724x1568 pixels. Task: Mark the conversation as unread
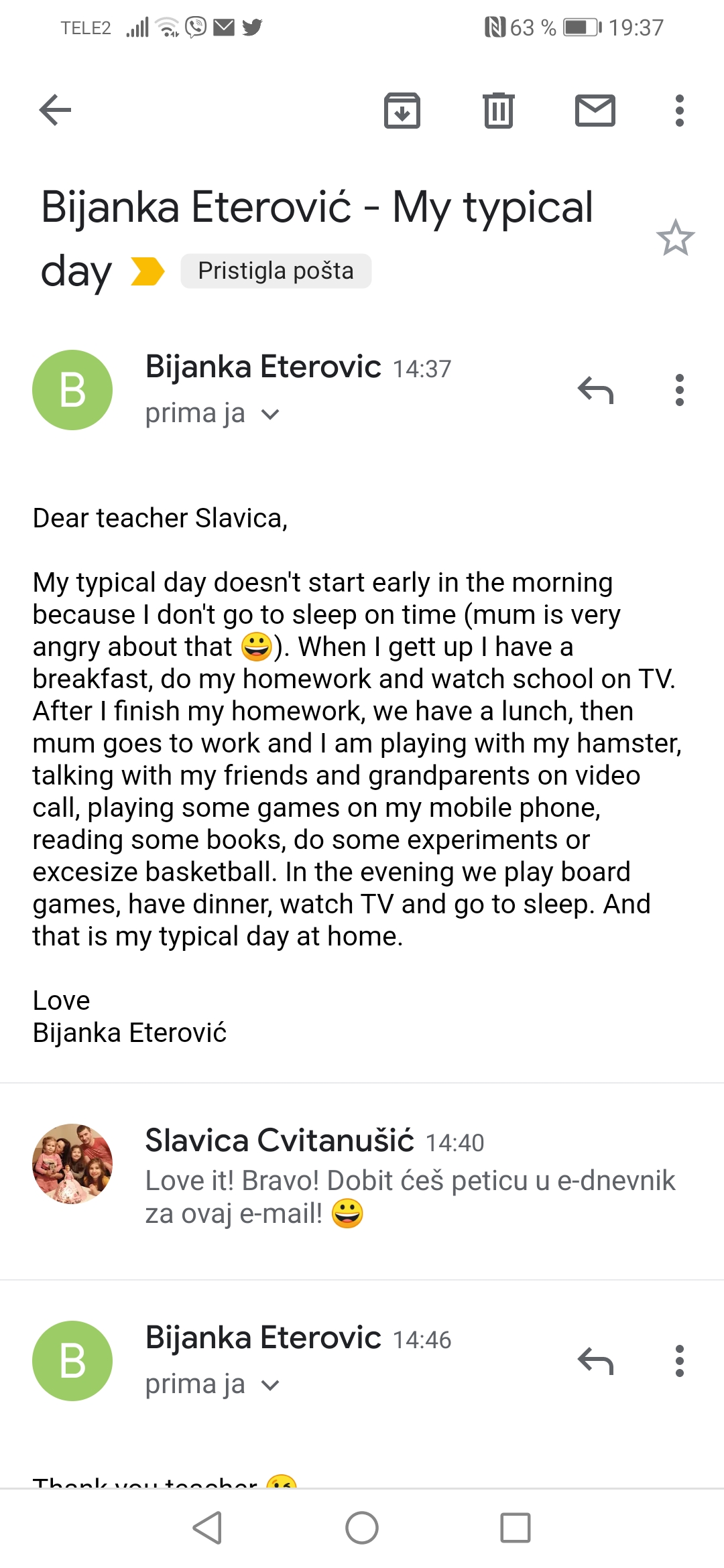[595, 111]
